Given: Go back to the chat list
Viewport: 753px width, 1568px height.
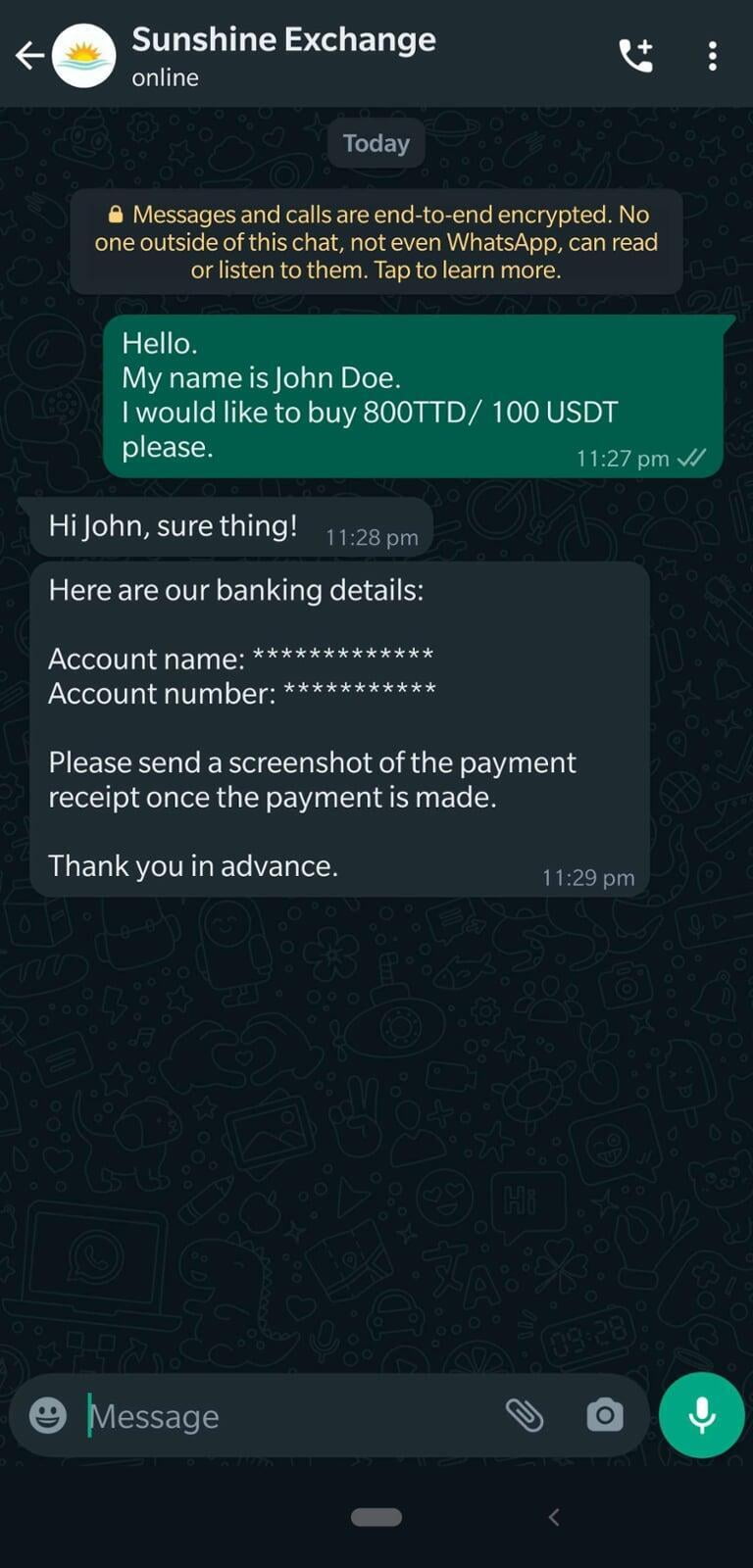Looking at the screenshot, I should click(x=29, y=56).
